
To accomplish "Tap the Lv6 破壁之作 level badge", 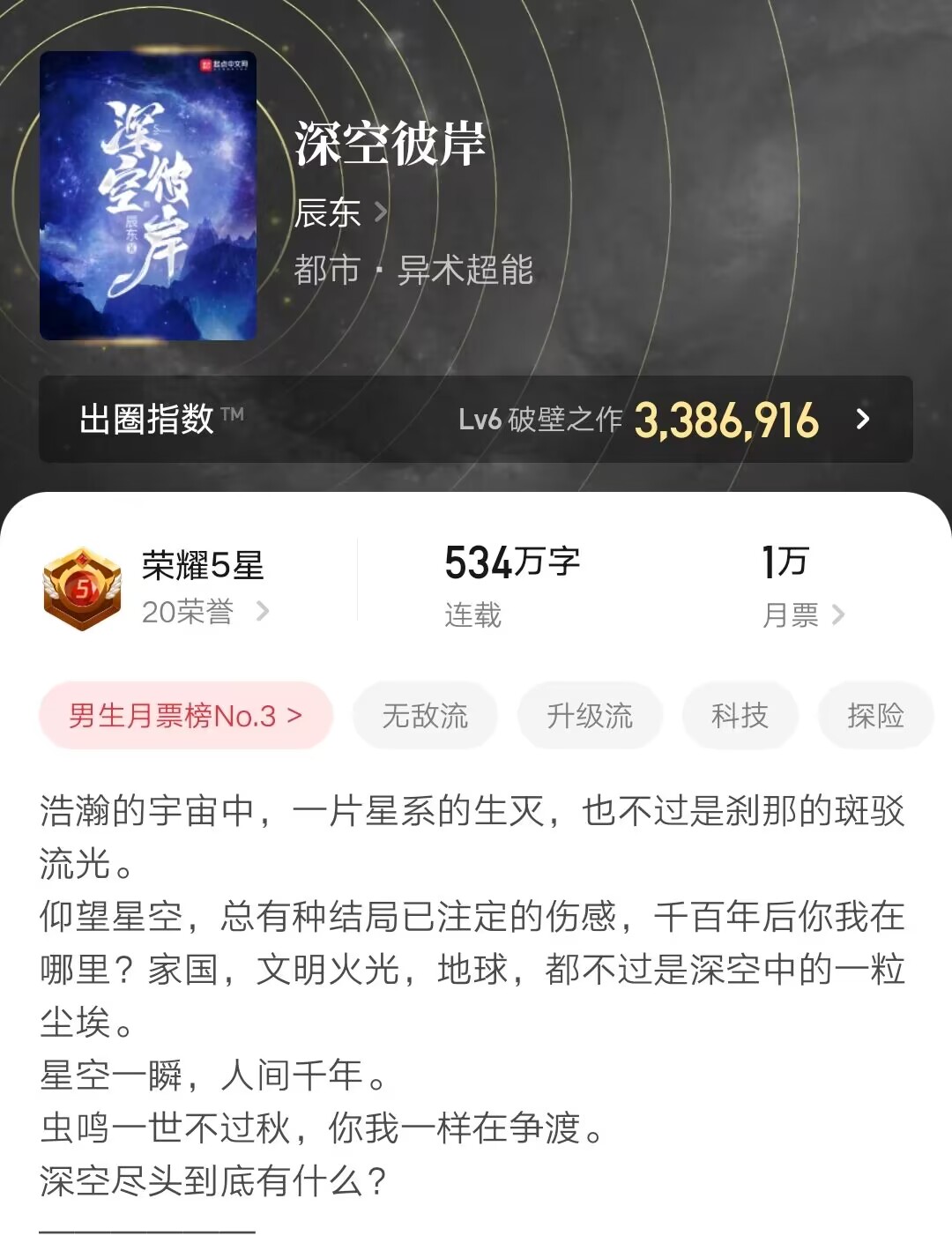I will [x=541, y=418].
